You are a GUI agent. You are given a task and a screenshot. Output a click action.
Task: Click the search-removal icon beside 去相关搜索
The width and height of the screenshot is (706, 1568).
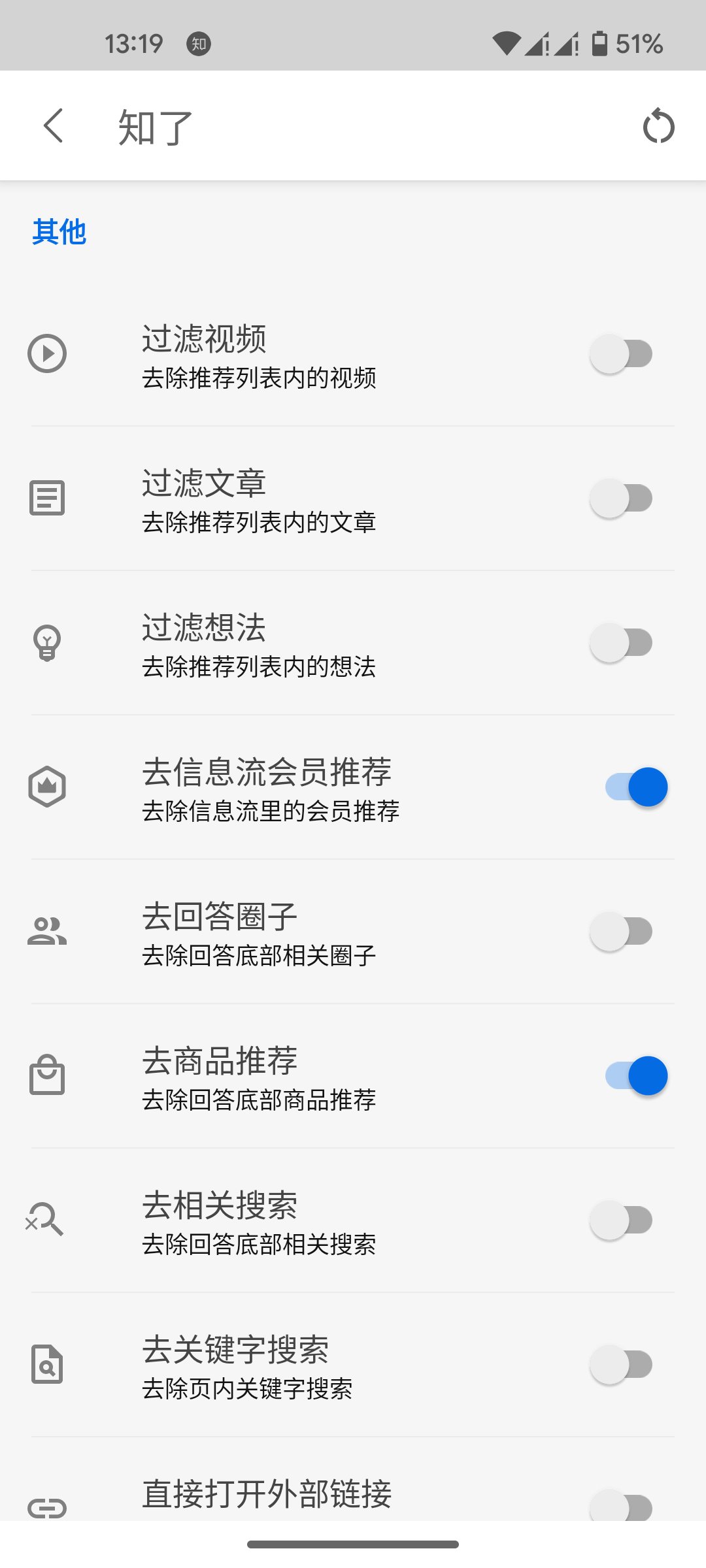(47, 1220)
